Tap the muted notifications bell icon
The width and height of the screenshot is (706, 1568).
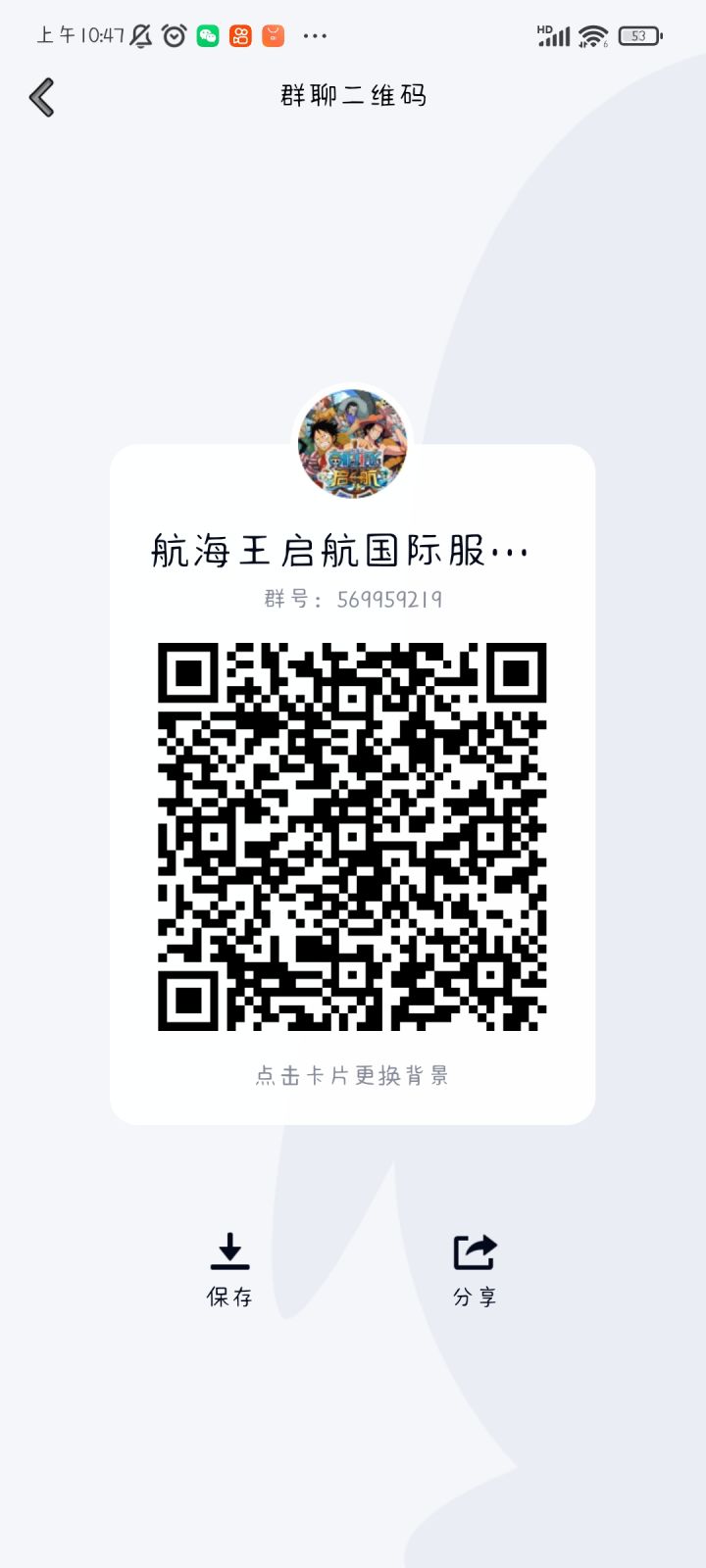tap(140, 34)
